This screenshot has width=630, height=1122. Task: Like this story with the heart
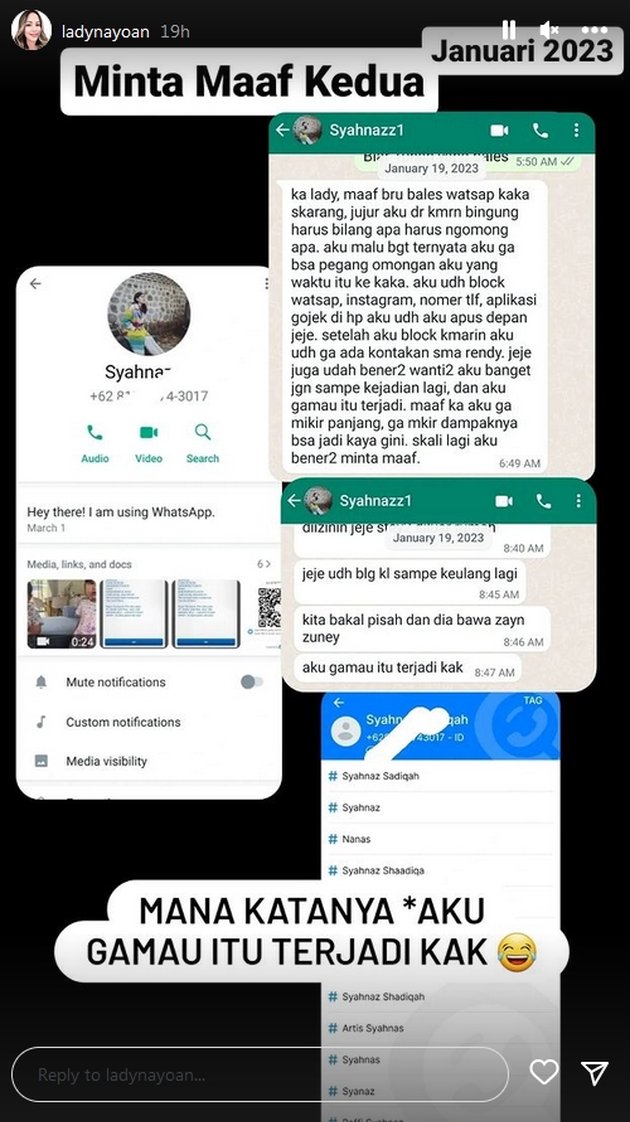coord(544,1073)
